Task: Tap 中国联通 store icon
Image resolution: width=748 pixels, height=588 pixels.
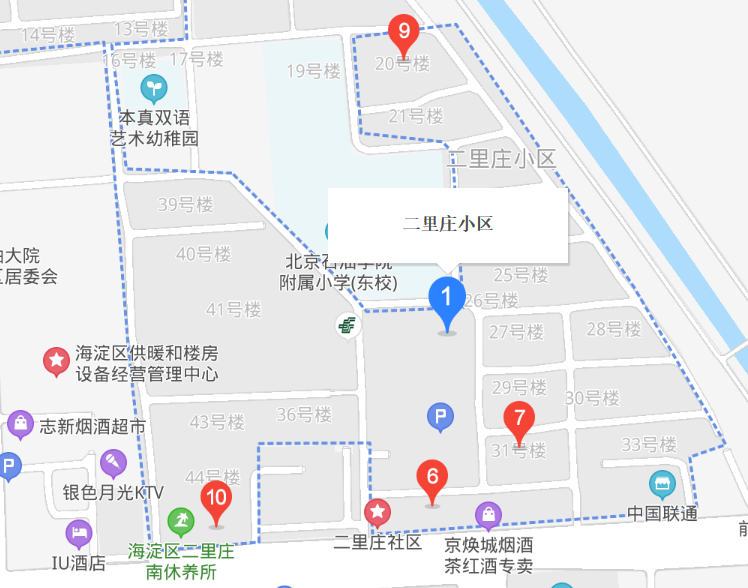Action: tap(662, 486)
